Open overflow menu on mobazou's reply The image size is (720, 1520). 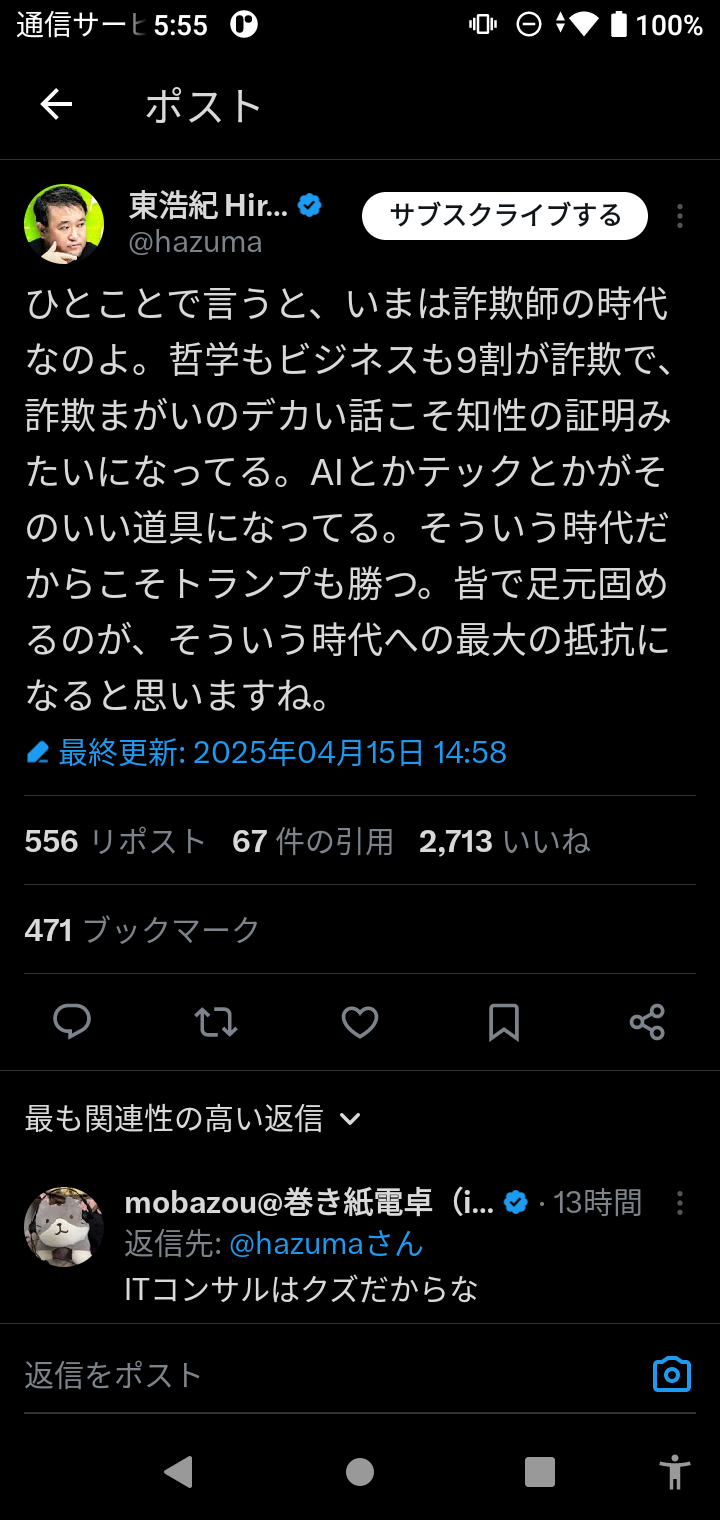coord(680,1202)
